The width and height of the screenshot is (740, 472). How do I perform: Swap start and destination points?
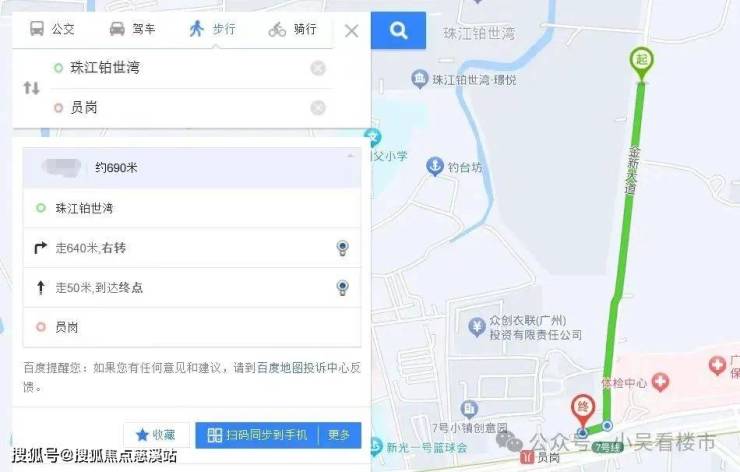[31, 88]
